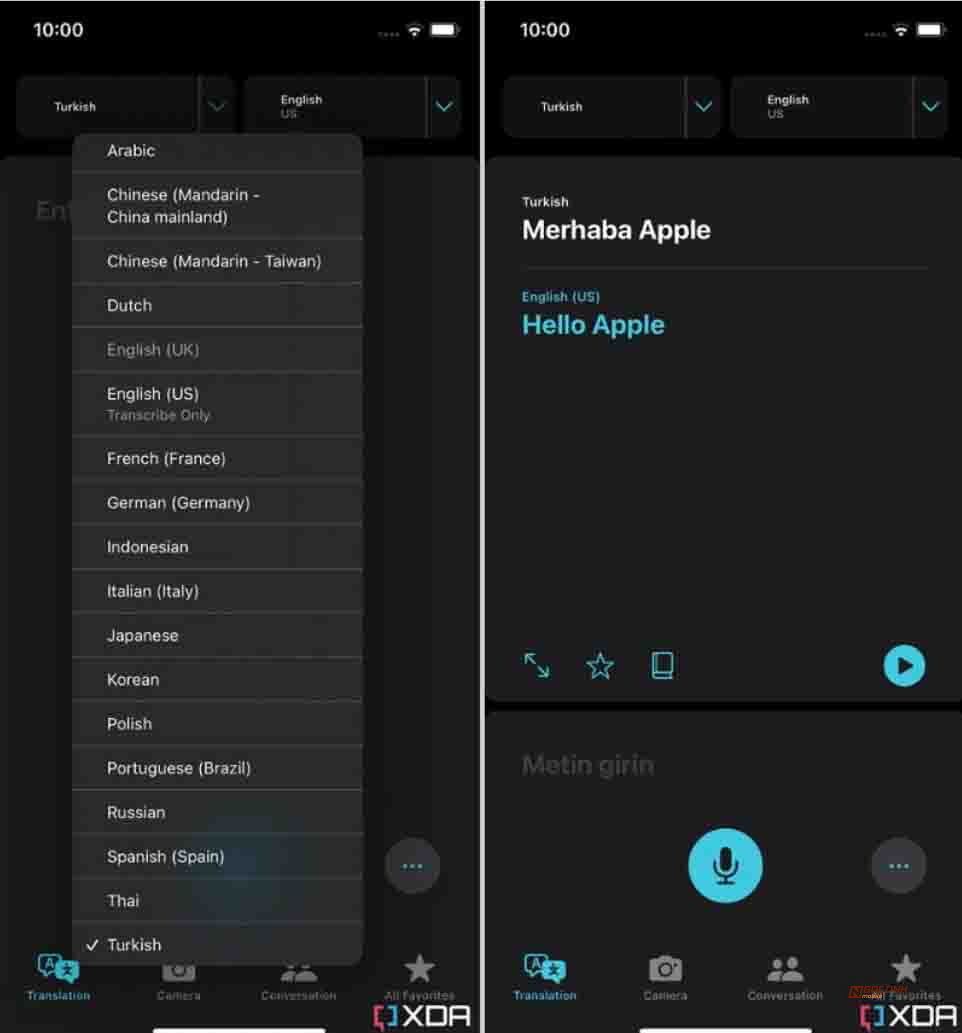This screenshot has height=1033, width=962.
Task: Select German (Germany)
Action: [217, 502]
